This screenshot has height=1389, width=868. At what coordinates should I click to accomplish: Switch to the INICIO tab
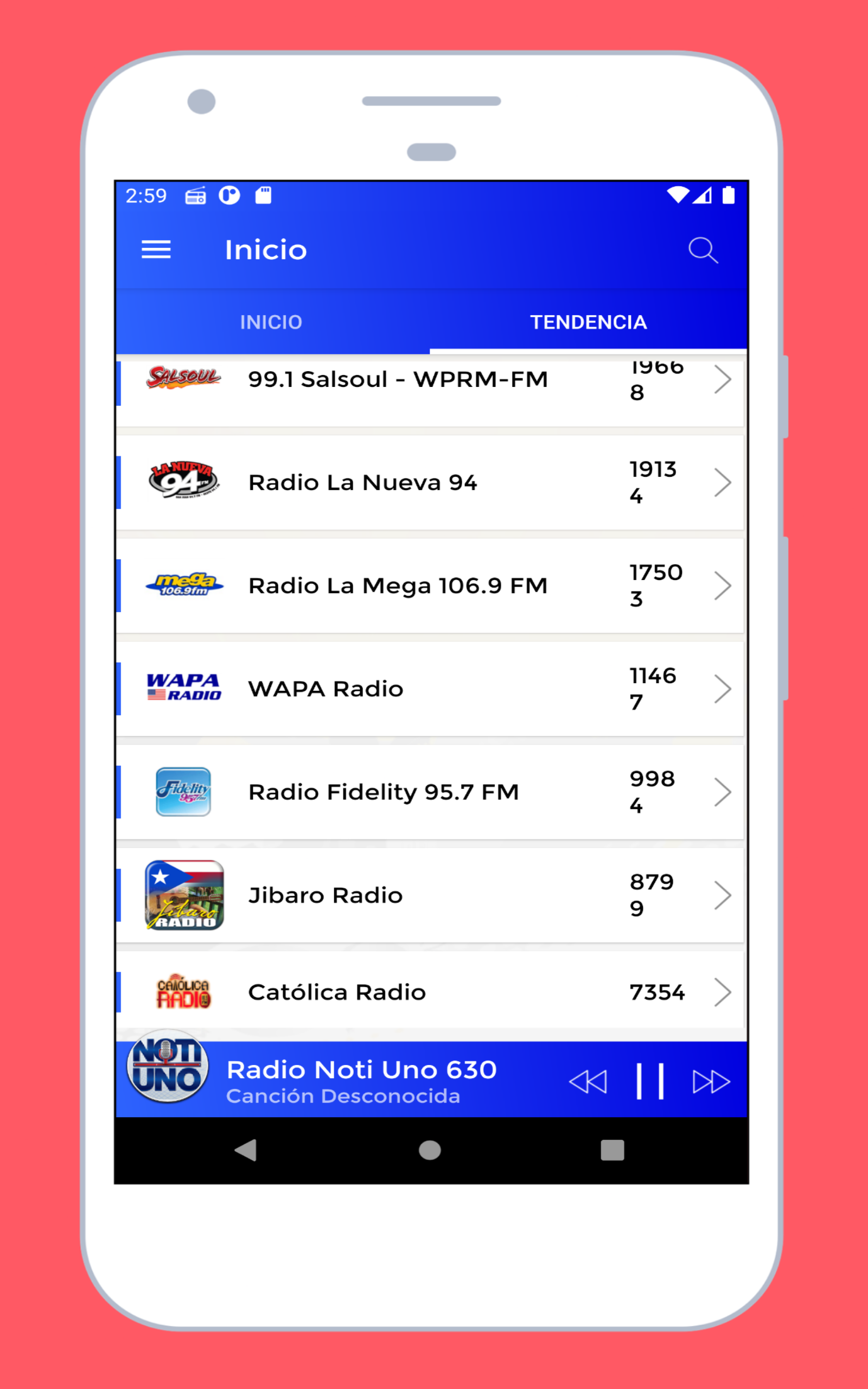point(271,321)
